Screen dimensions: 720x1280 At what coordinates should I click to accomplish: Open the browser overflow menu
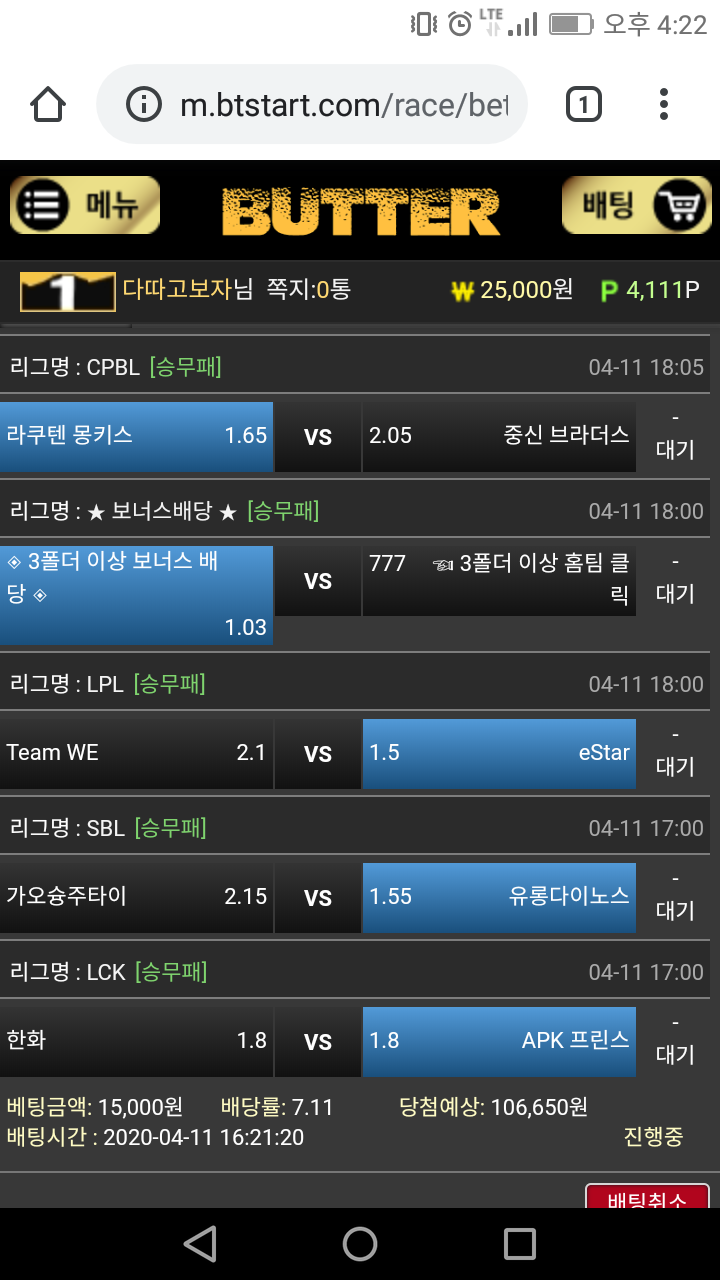pos(664,104)
